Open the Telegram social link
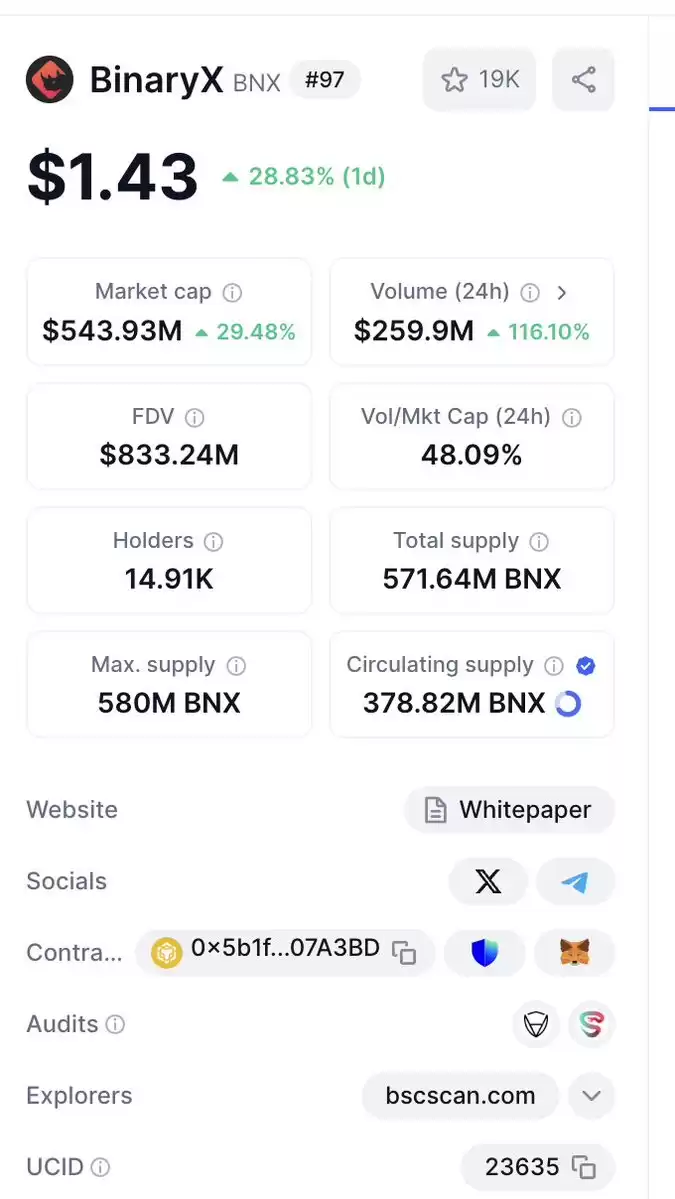Screen dimensions: 675x1199 click(x=575, y=881)
